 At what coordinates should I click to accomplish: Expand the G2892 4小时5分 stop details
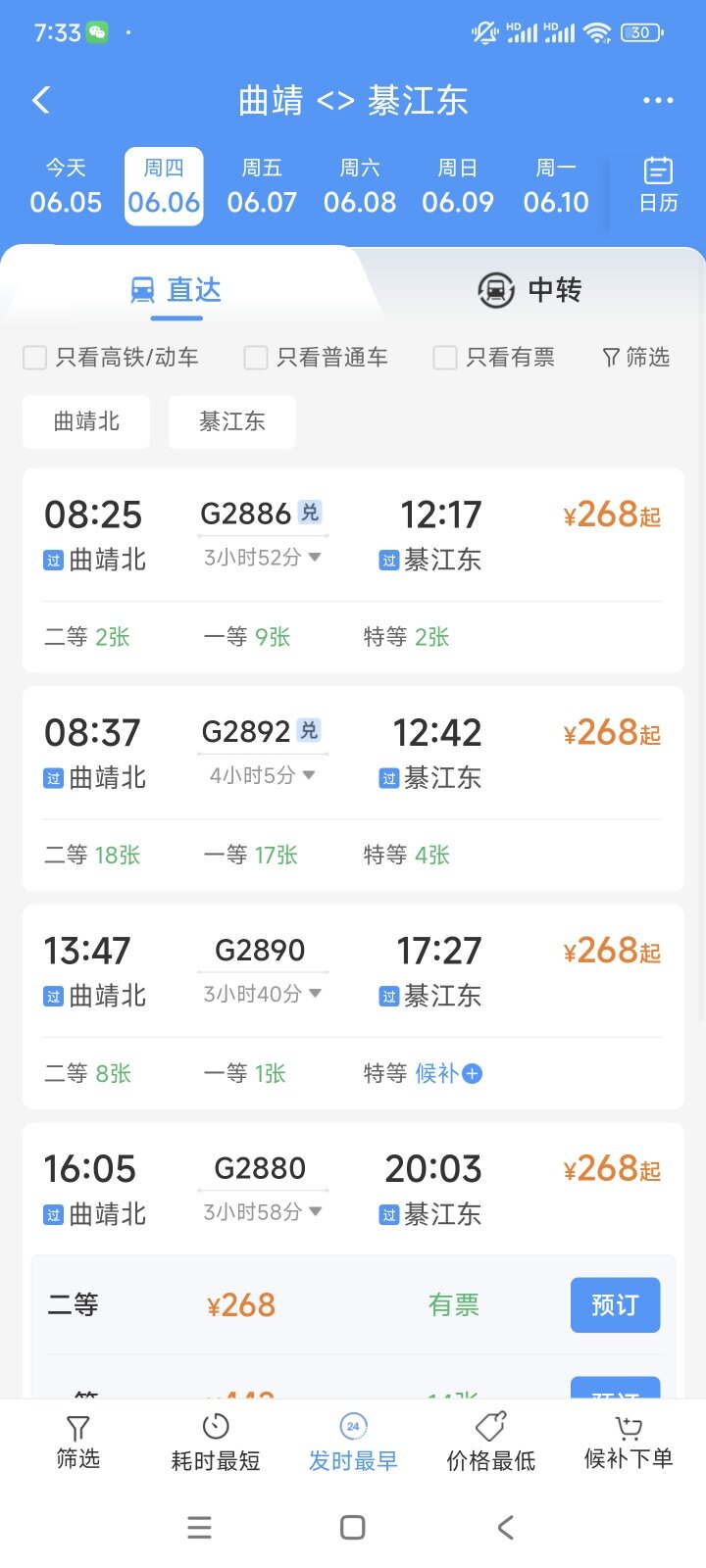[x=262, y=775]
